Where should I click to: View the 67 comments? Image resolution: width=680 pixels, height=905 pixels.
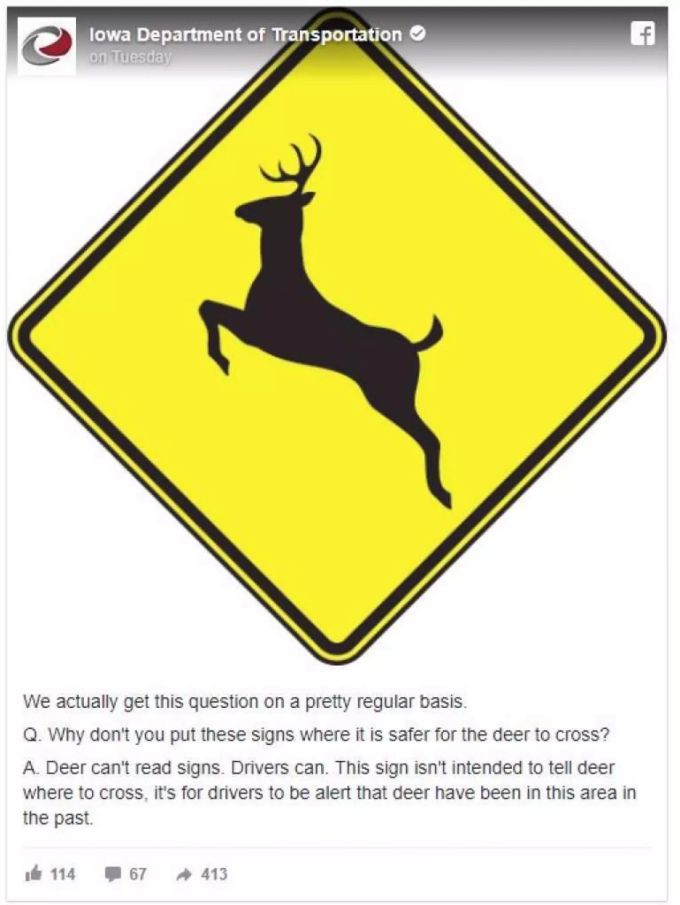[x=127, y=874]
